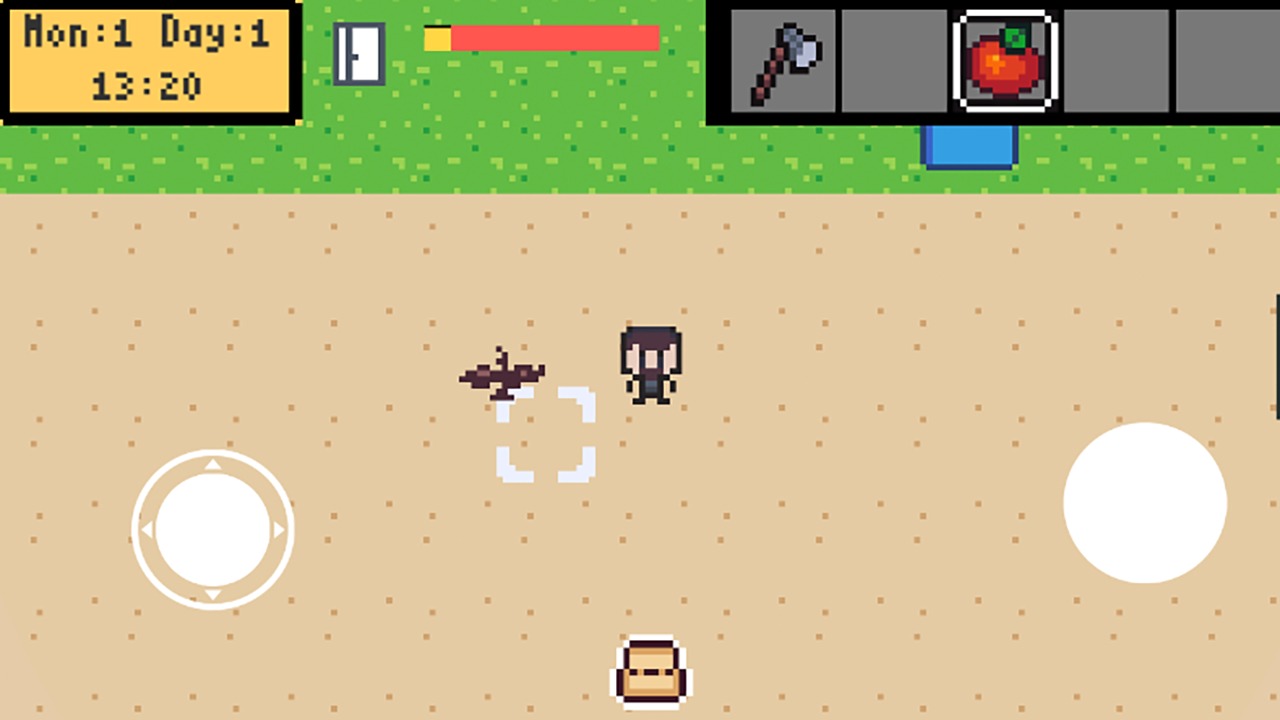The height and width of the screenshot is (720, 1280).
Task: Tap the virtual joystick pad
Action: [x=213, y=529]
